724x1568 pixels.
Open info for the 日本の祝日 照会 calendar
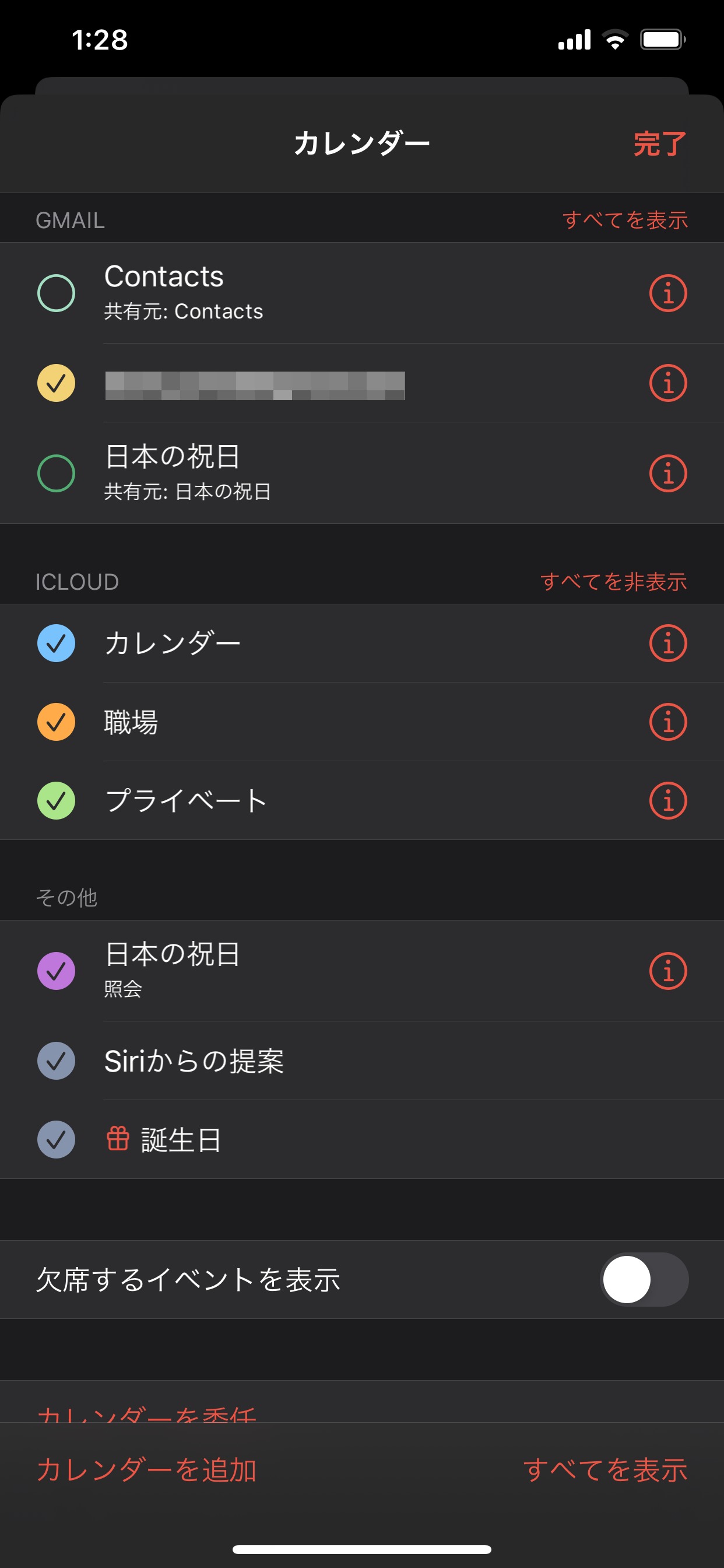pyautogui.click(x=668, y=971)
